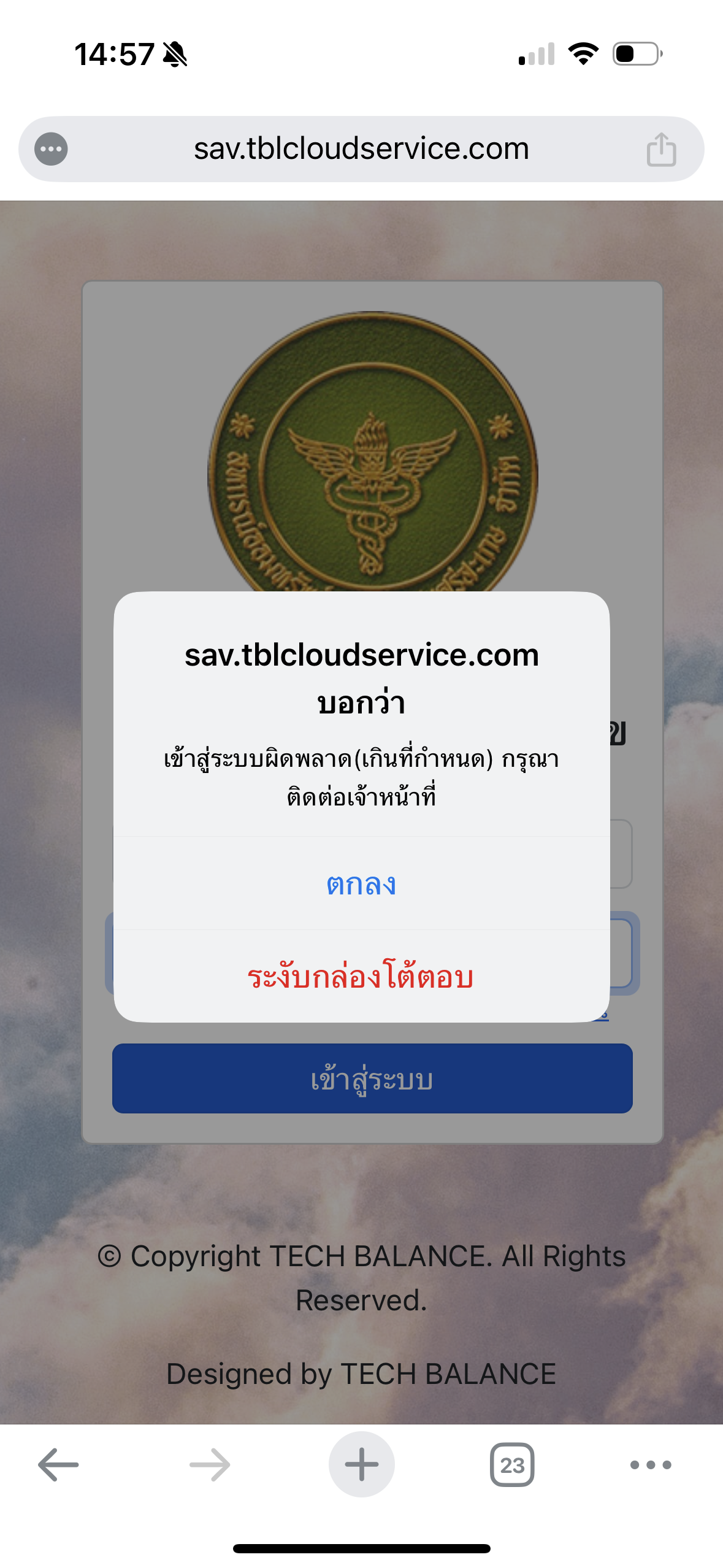Go back to the previous page
The image size is (723, 1568).
click(58, 1464)
